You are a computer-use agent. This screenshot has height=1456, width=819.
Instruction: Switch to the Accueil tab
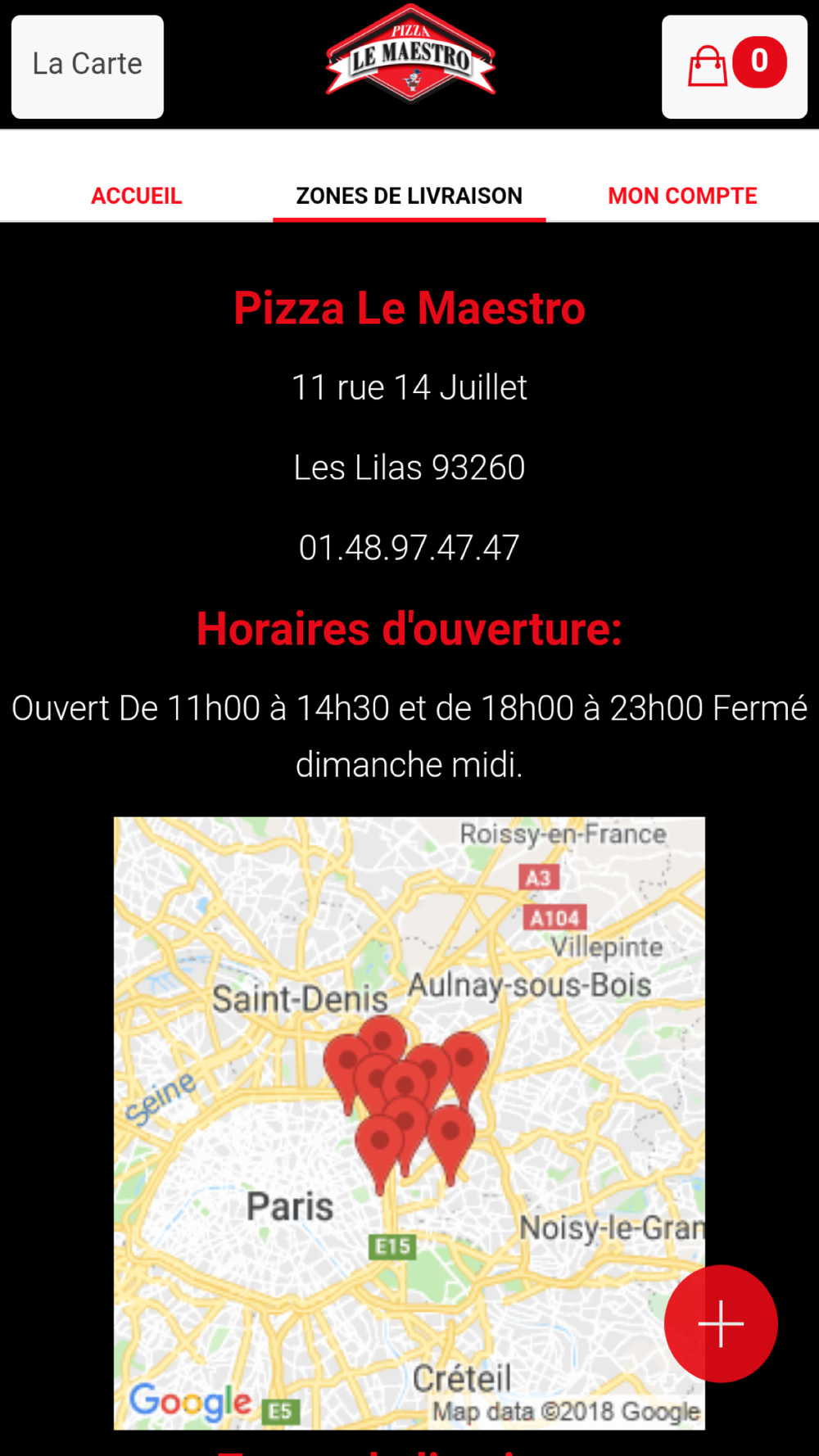point(137,196)
